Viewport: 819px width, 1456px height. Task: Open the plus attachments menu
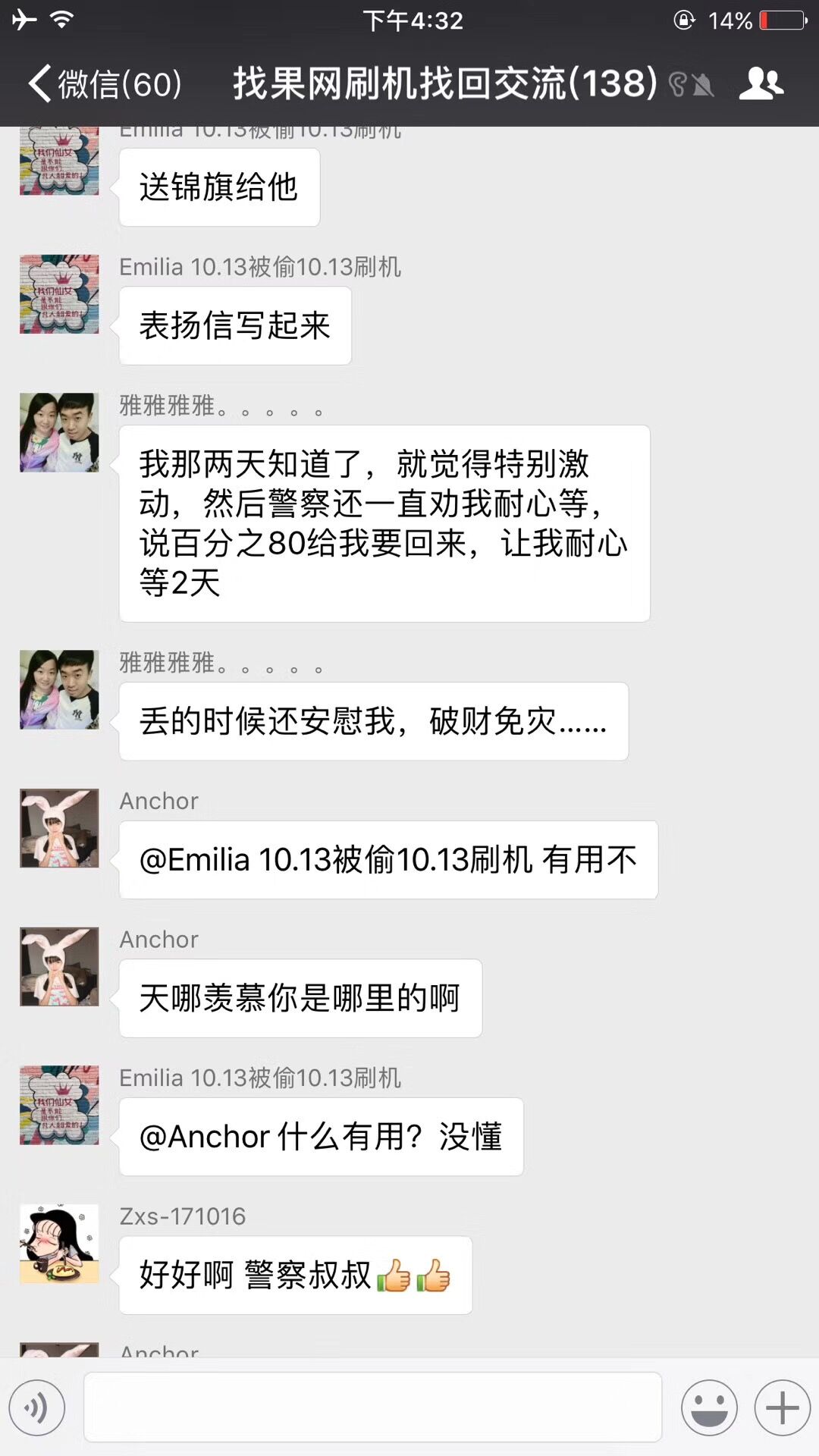[782, 1407]
